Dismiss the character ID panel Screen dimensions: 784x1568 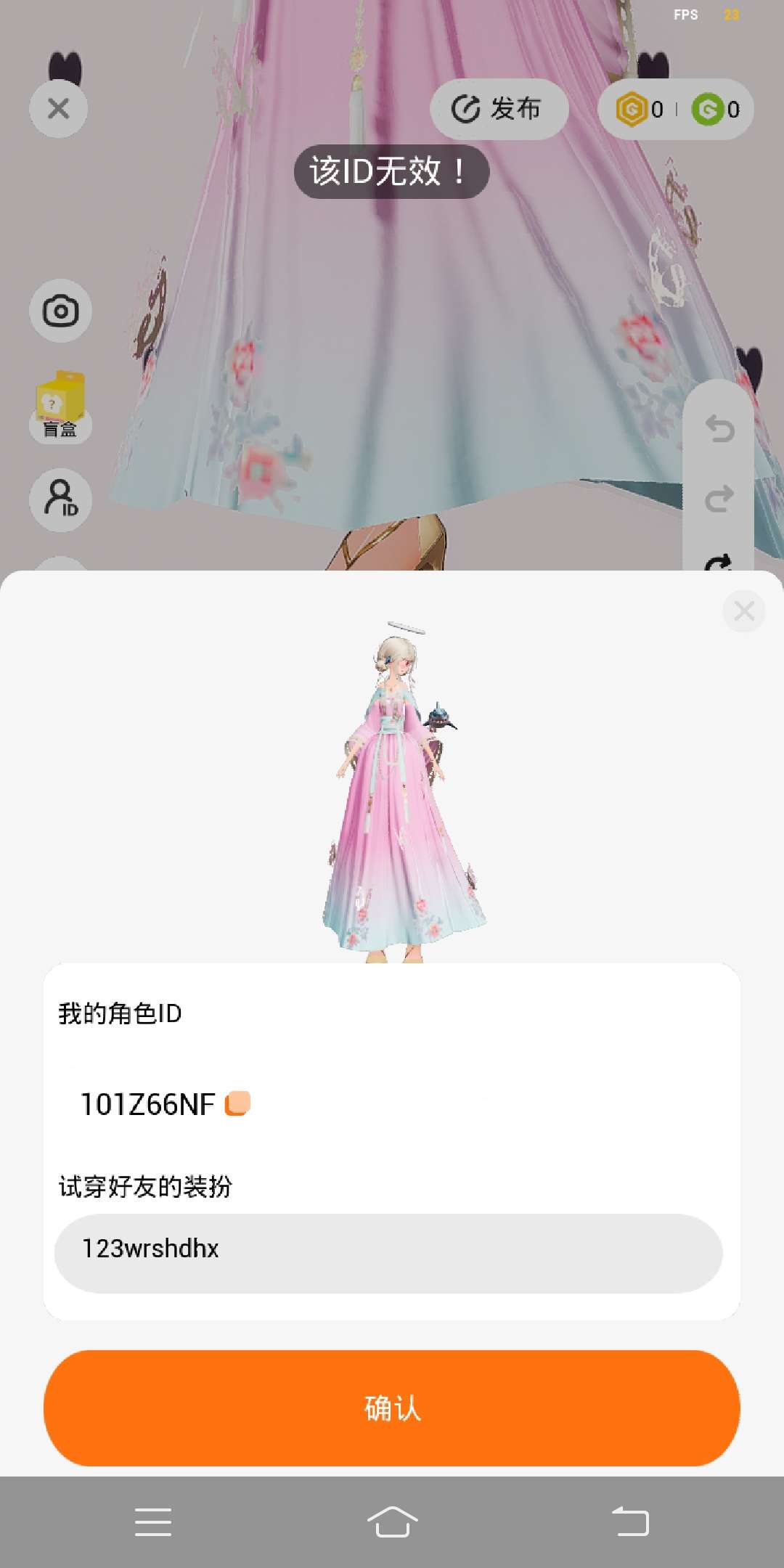click(x=744, y=611)
